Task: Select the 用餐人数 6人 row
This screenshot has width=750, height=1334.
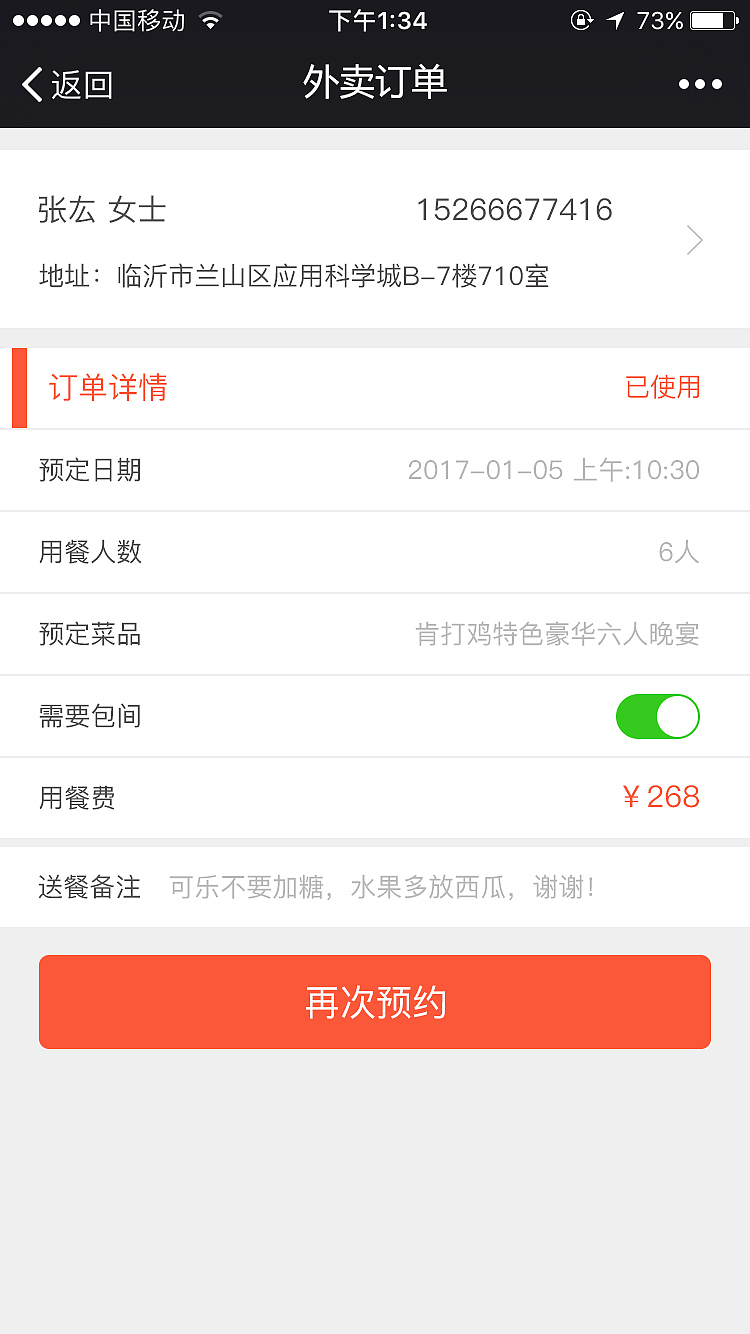Action: coord(375,552)
